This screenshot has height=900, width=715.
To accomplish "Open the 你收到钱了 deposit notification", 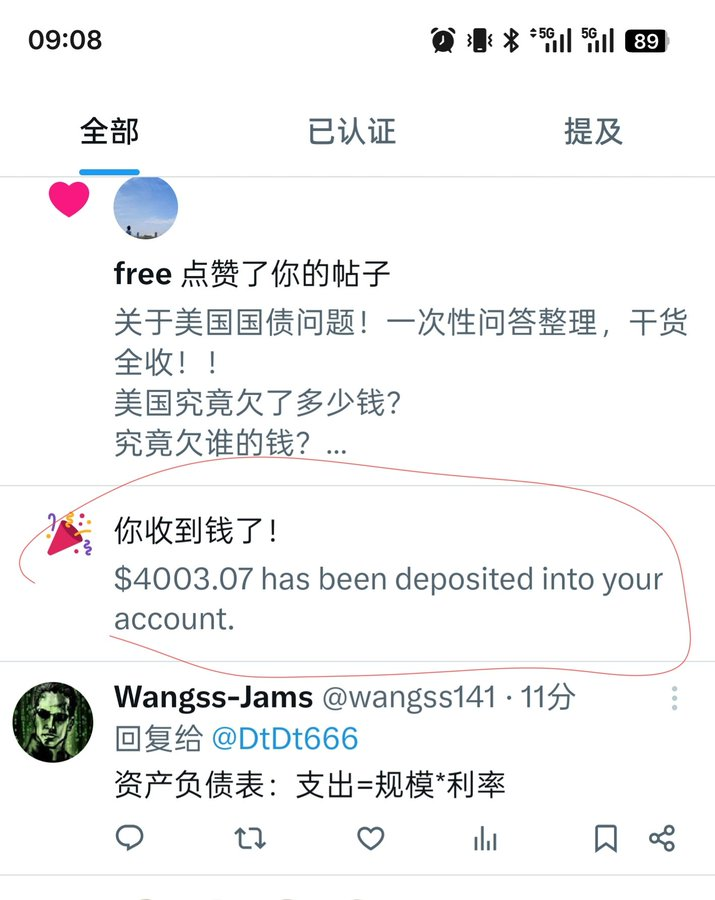I will click(x=388, y=578).
